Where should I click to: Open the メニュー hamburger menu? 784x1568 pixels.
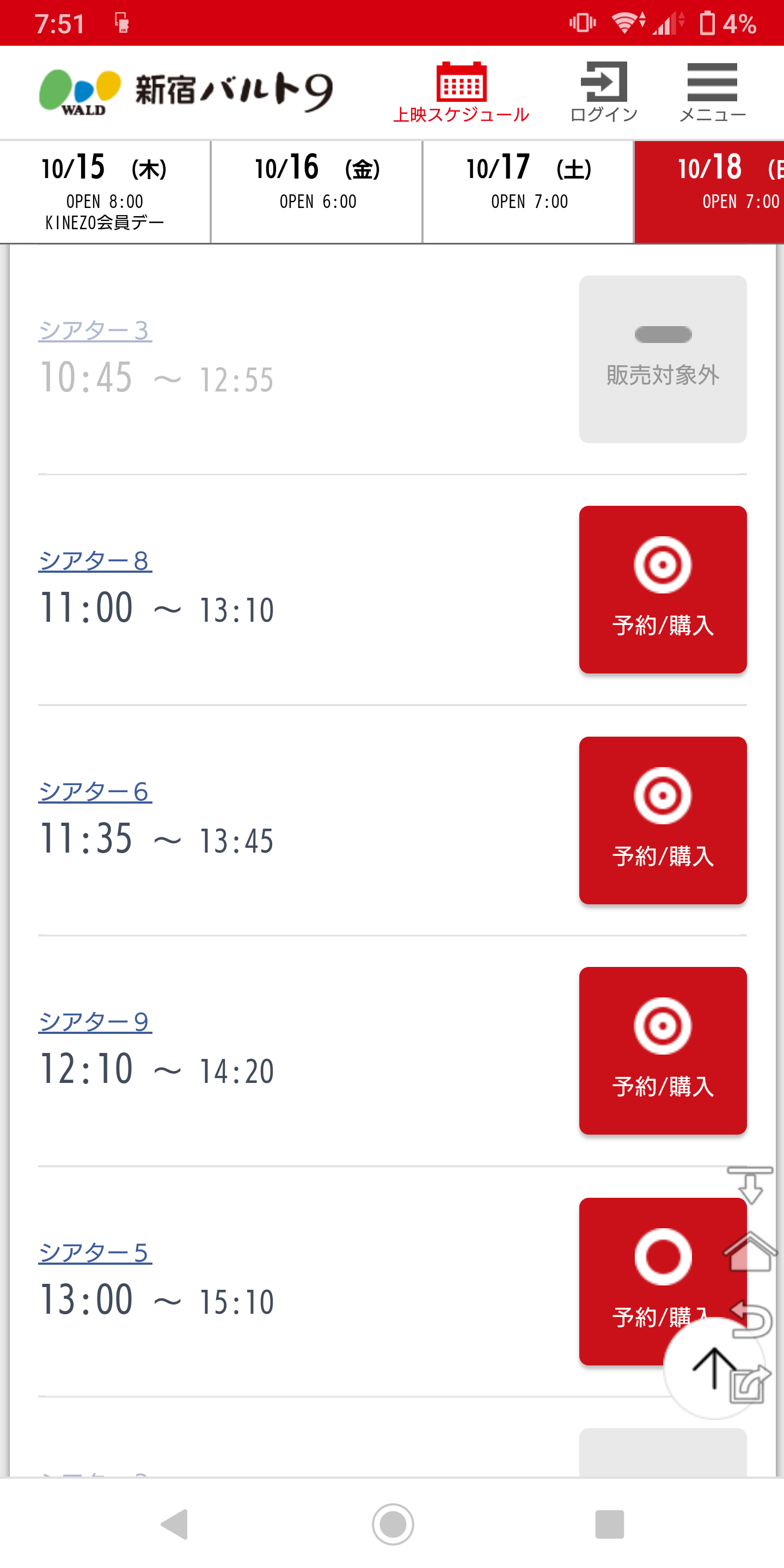(712, 93)
